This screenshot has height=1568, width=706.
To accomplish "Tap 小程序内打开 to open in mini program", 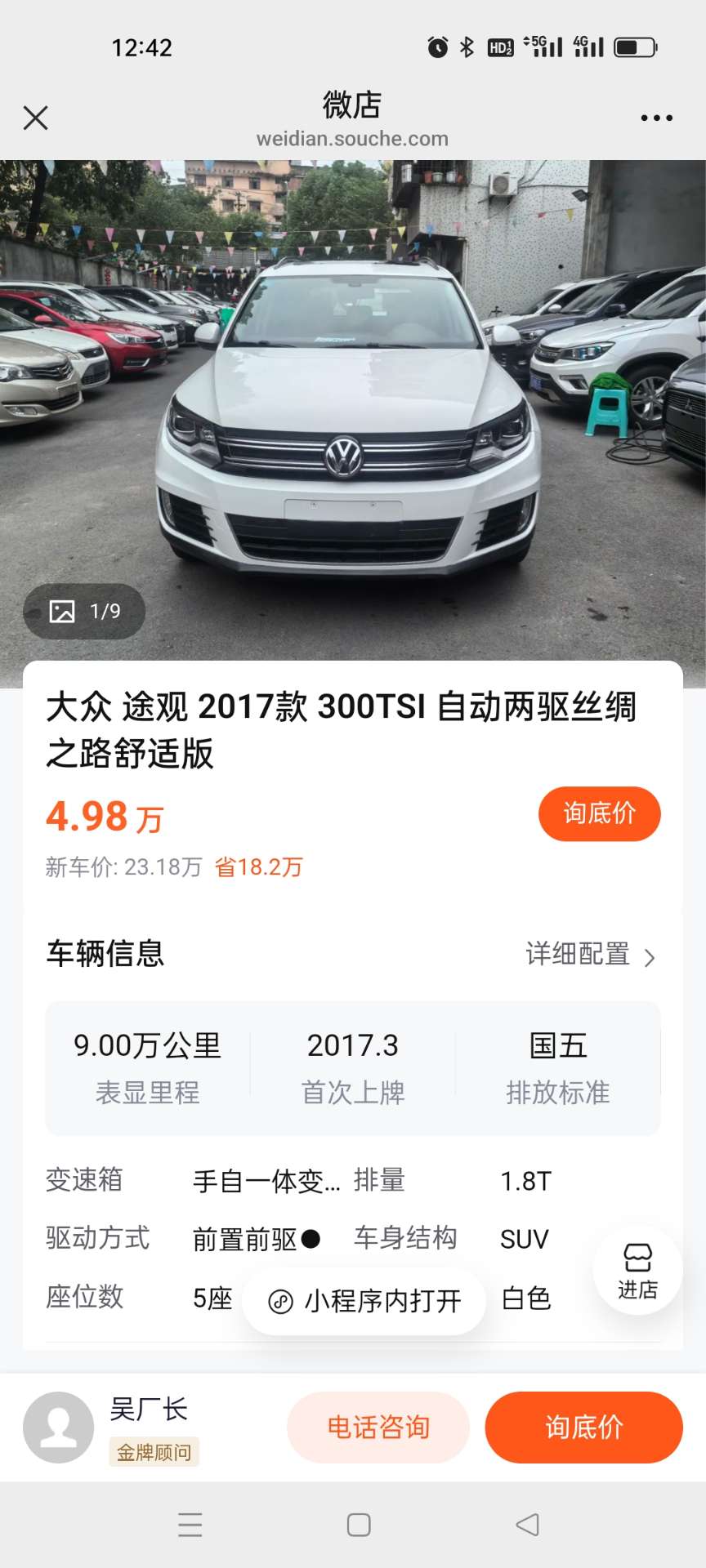I will 364,1301.
